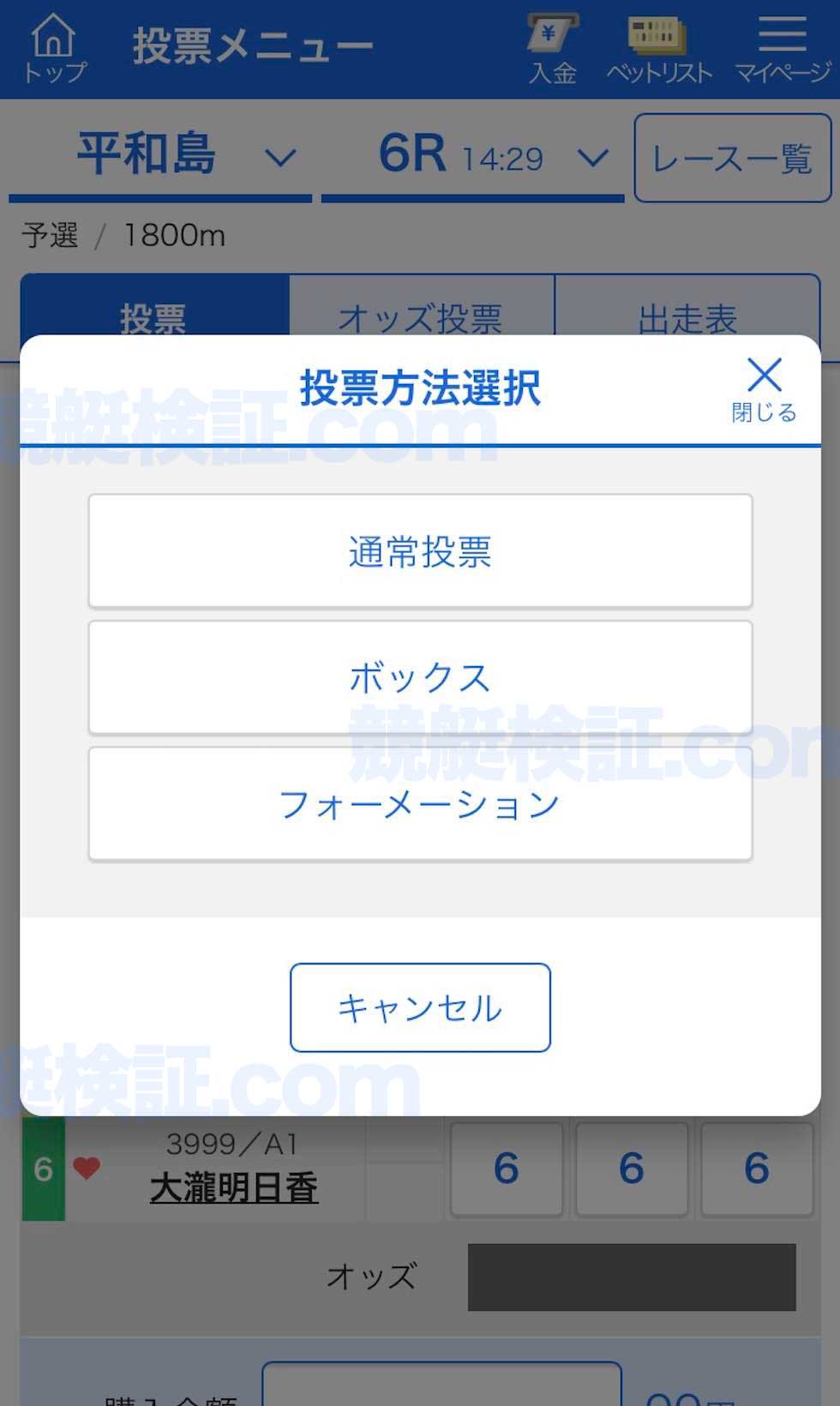Expand the race time chevron next to 14:29

tap(591, 158)
